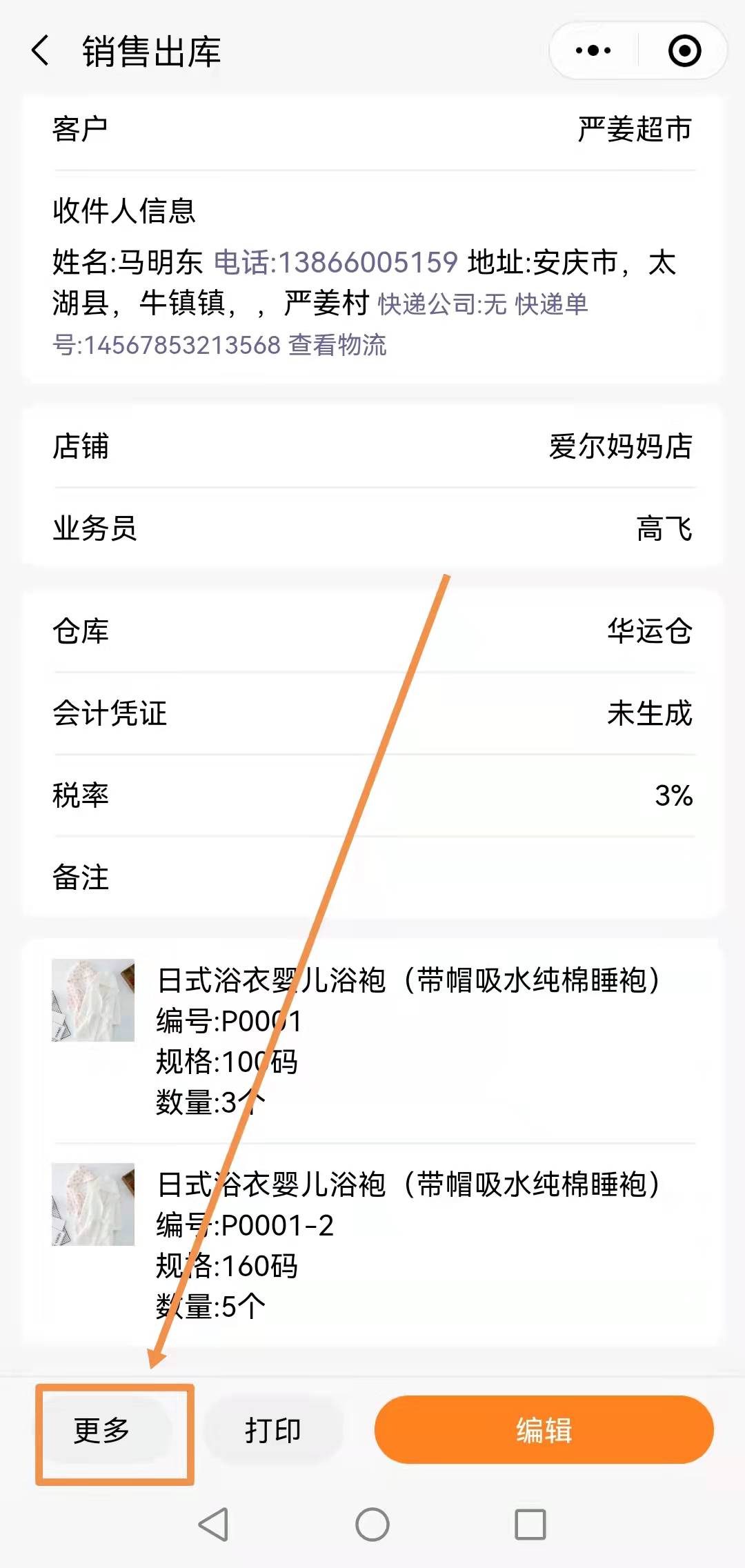This screenshot has height=1568, width=745.
Task: Open 更多 options
Action: pyautogui.click(x=102, y=1430)
